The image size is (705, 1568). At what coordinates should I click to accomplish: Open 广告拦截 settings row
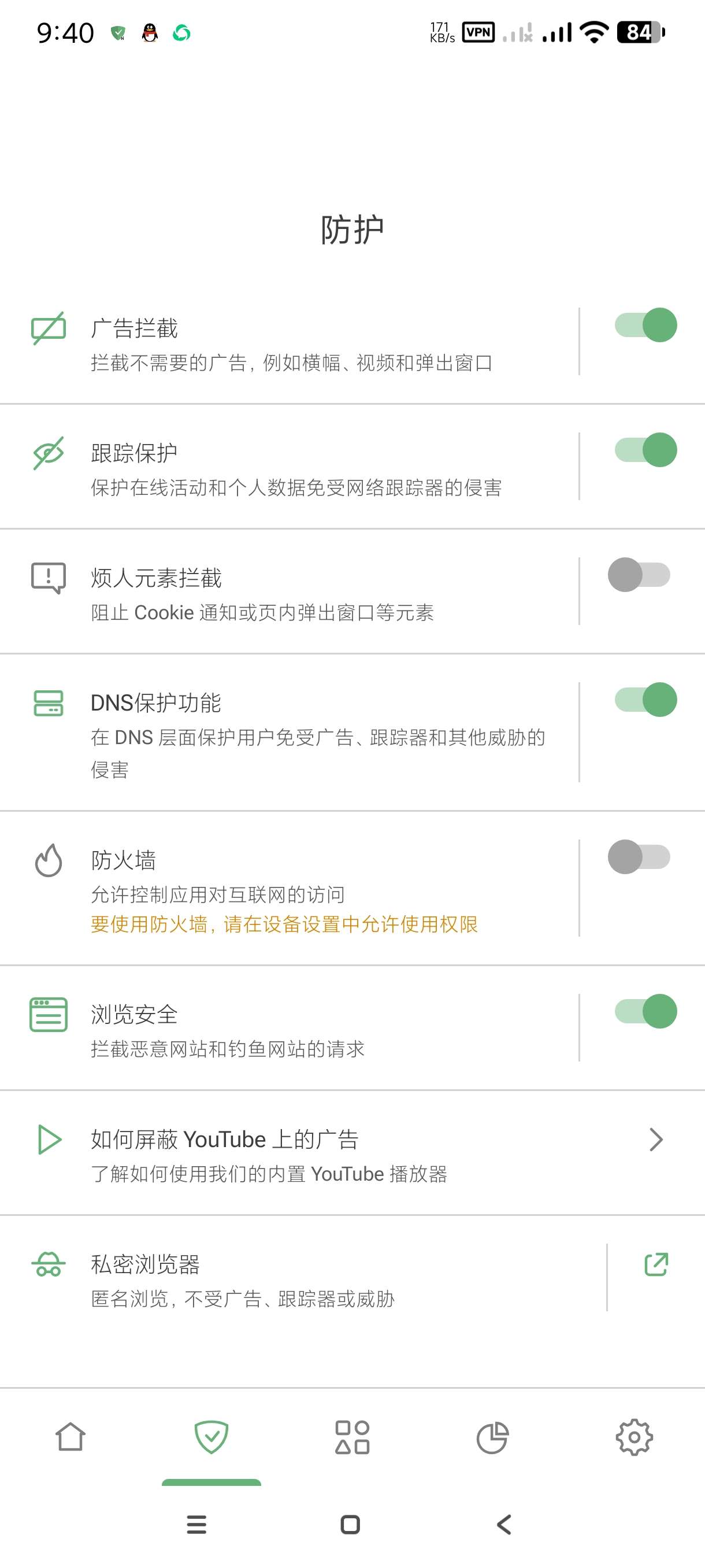coord(292,344)
